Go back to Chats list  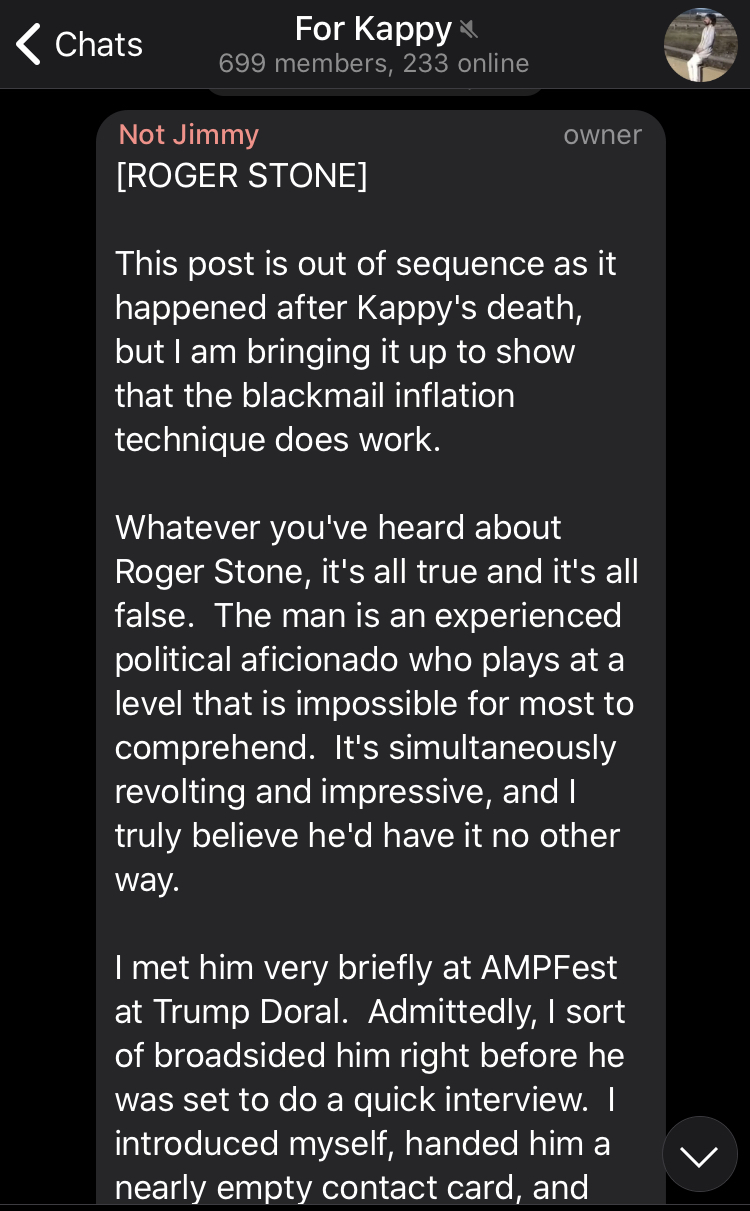78,44
